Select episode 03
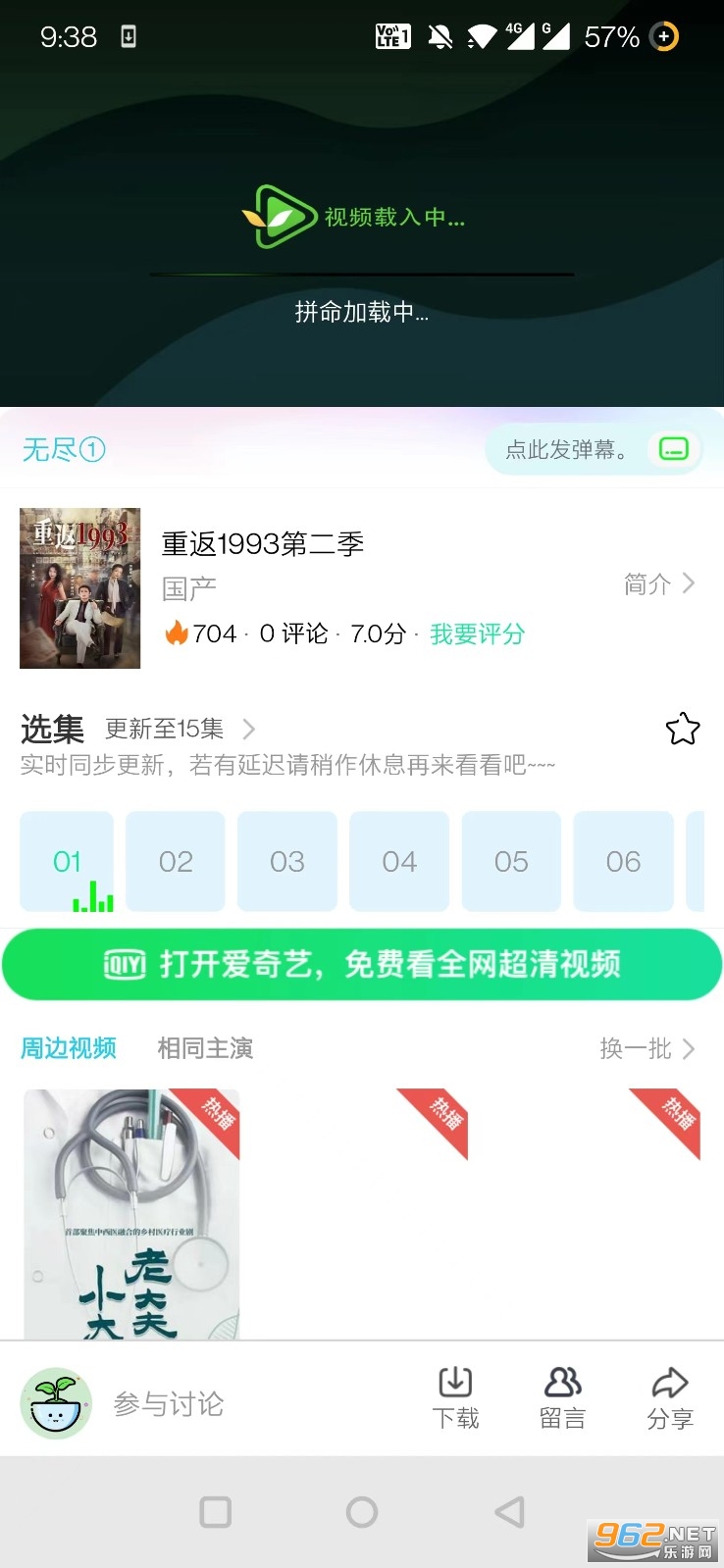This screenshot has width=724, height=1568. tap(287, 861)
